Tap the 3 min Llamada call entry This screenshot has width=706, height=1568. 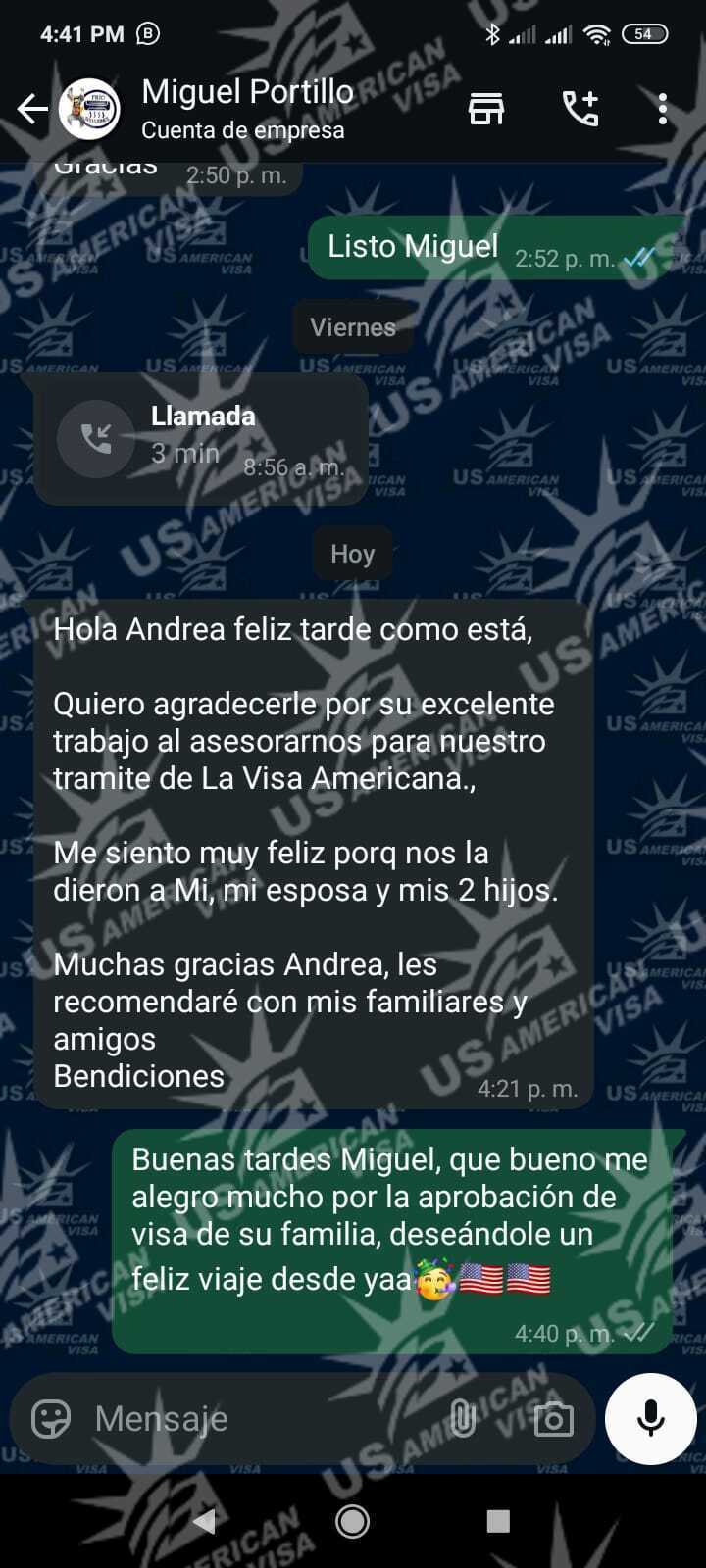point(201,438)
